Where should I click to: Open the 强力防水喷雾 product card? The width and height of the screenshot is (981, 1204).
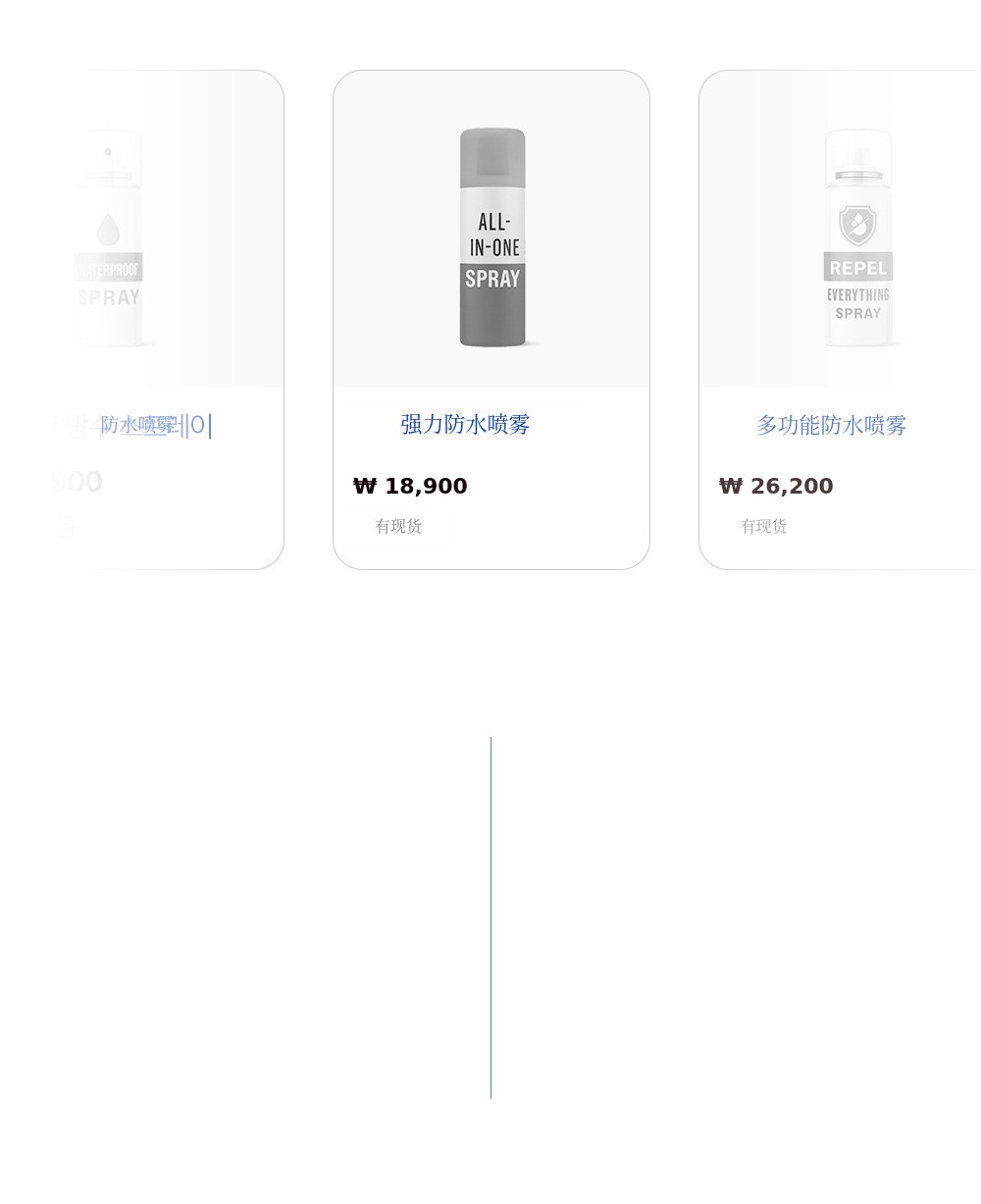coord(490,319)
